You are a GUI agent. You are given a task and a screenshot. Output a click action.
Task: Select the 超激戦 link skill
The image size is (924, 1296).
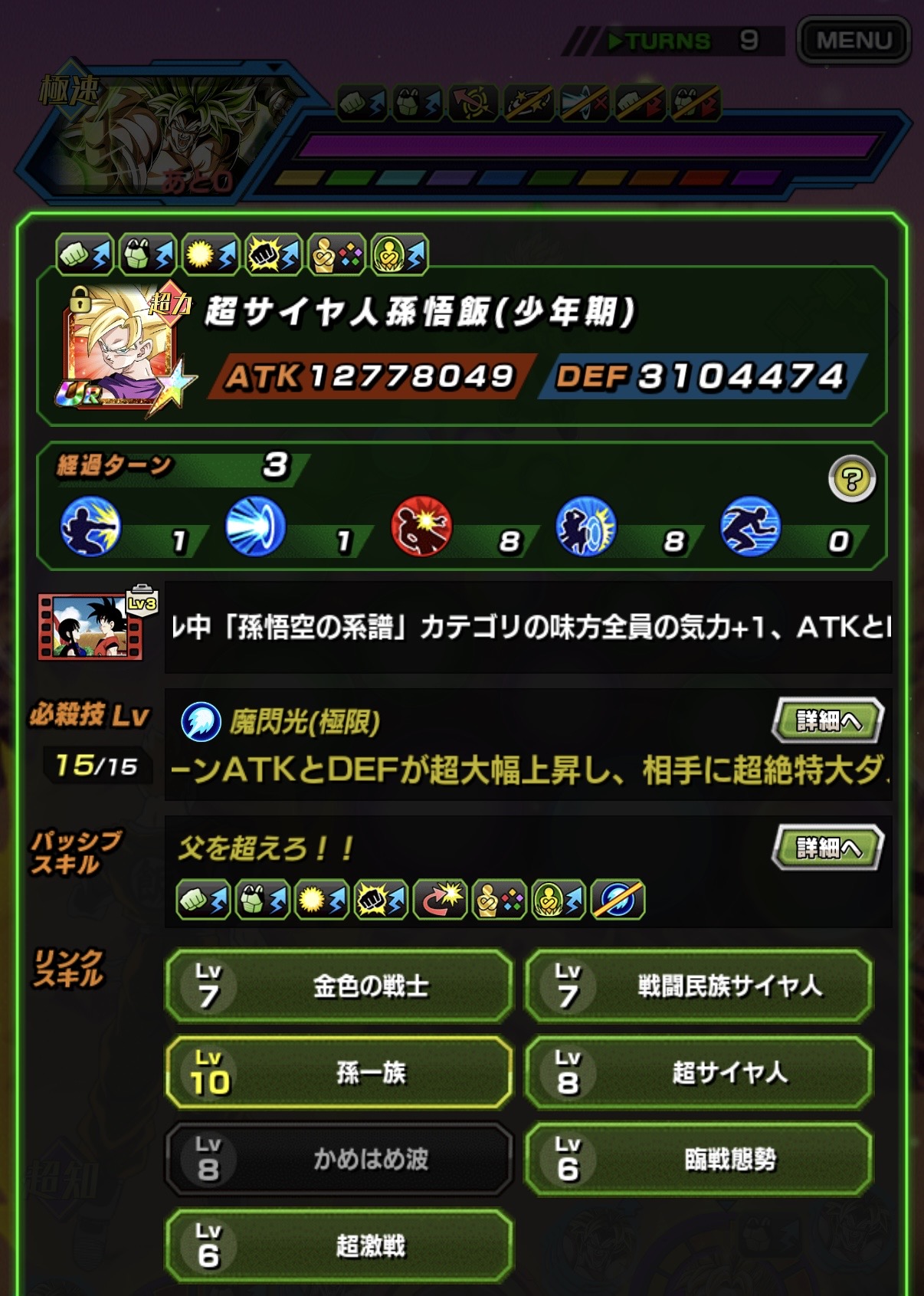[339, 1245]
